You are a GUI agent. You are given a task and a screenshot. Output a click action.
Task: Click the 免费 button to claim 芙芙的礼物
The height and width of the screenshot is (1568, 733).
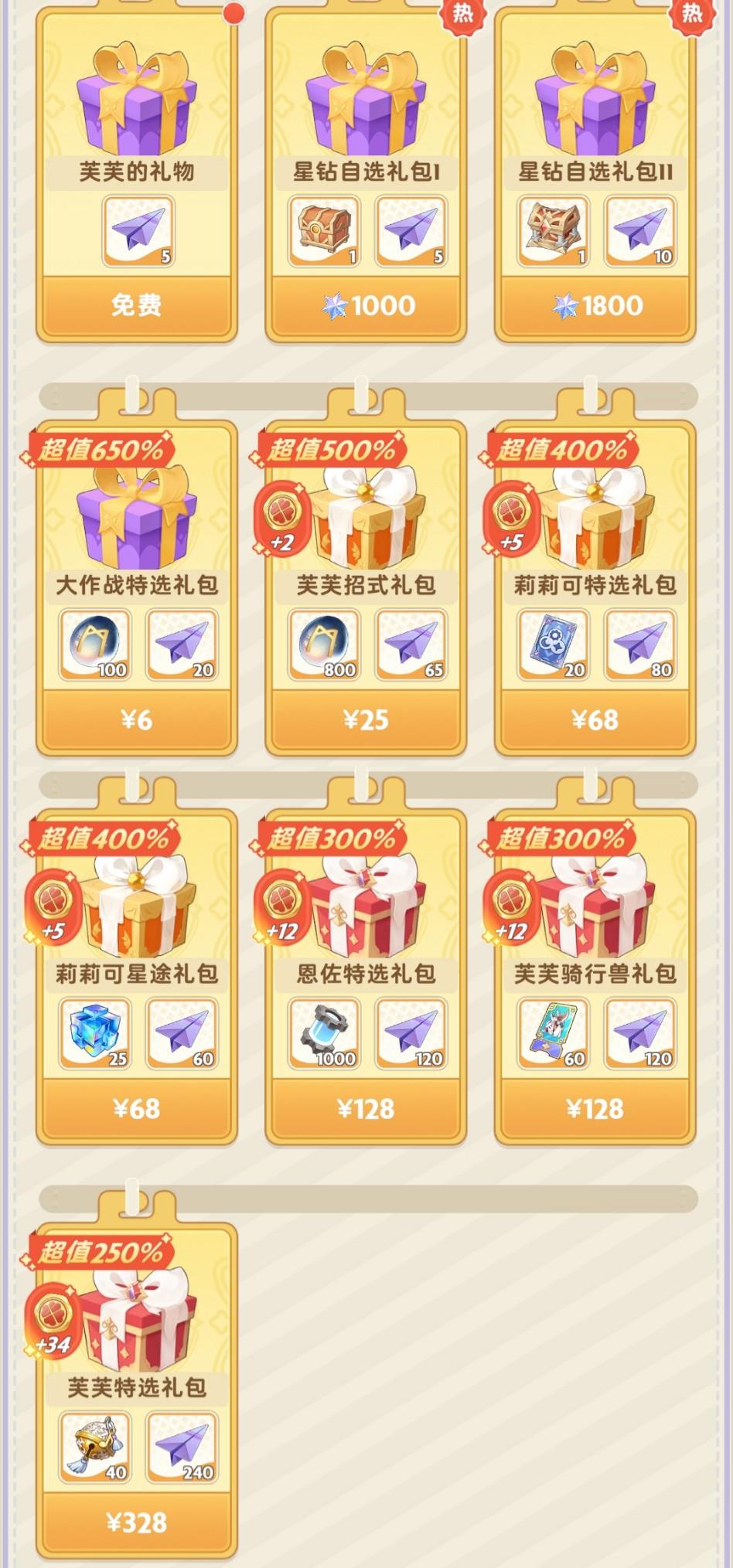[x=138, y=305]
